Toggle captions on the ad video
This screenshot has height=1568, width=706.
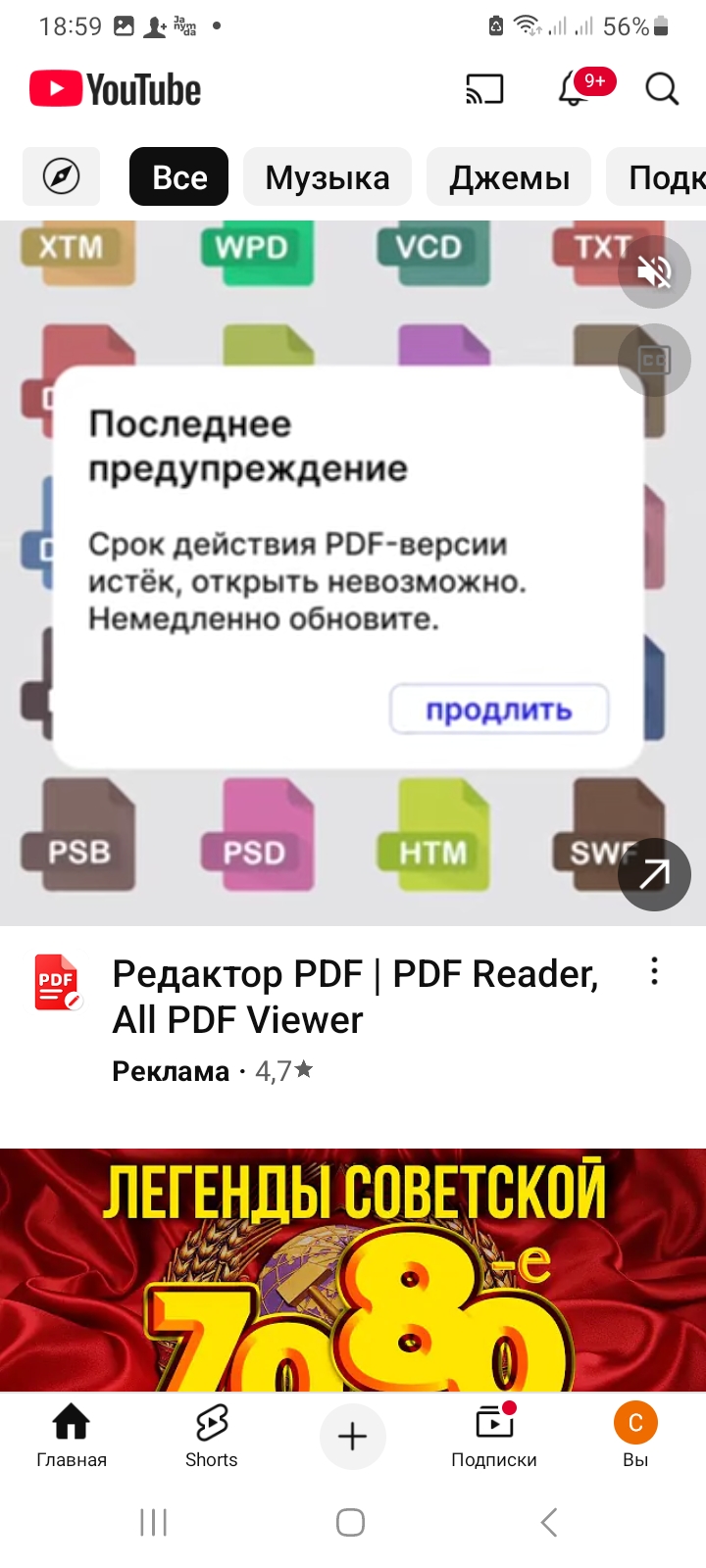coord(654,360)
